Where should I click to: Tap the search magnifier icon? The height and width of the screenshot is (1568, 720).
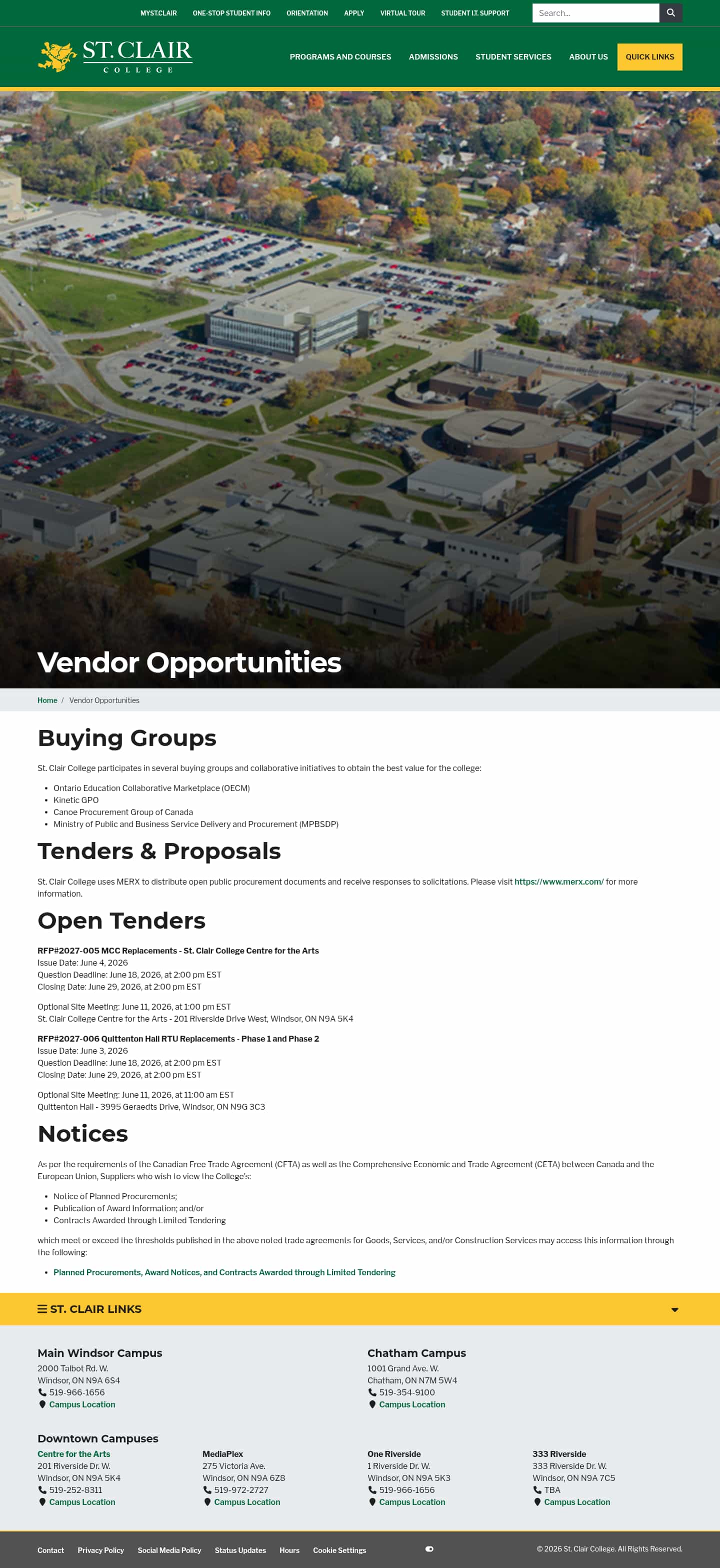[x=670, y=13]
